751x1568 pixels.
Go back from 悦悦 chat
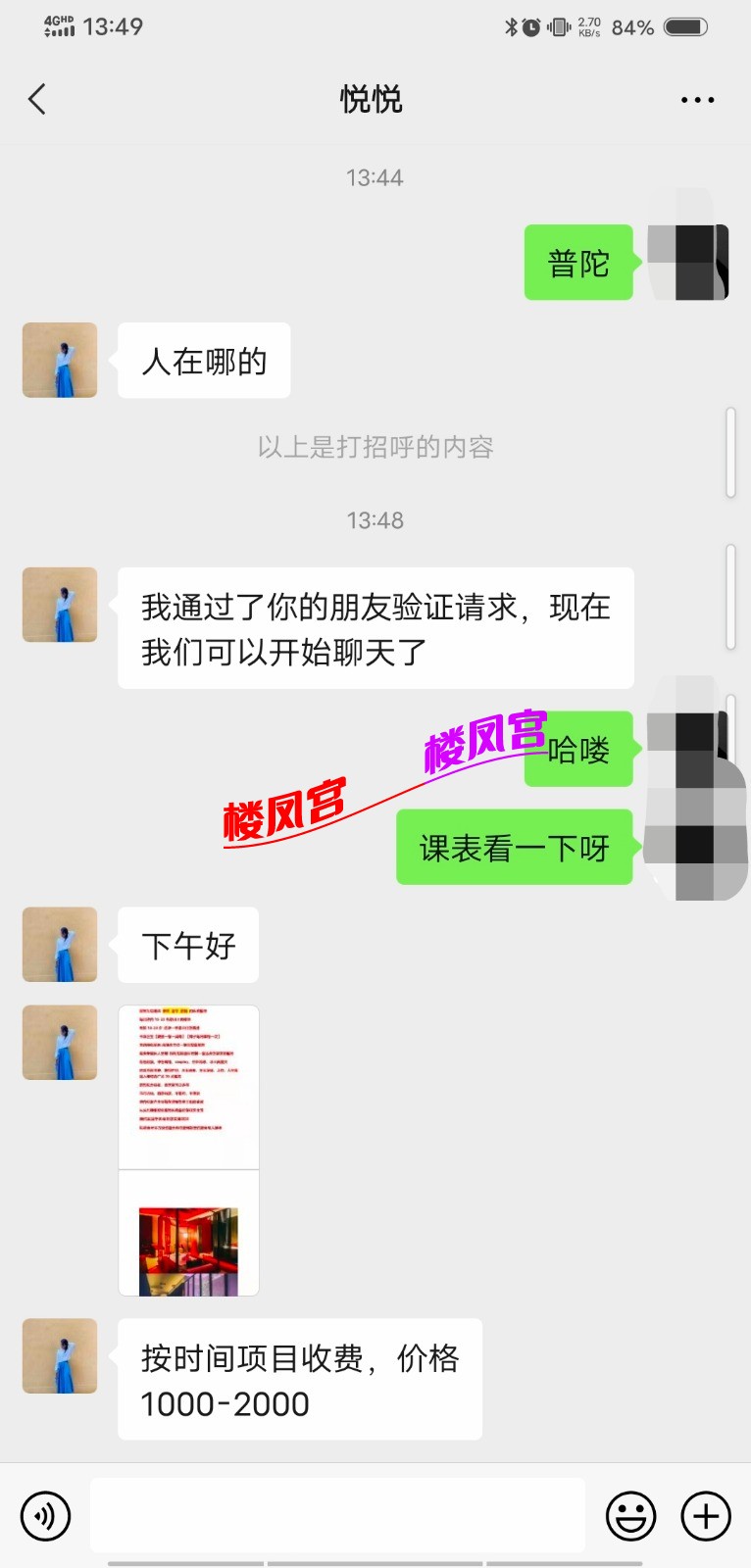(x=37, y=99)
